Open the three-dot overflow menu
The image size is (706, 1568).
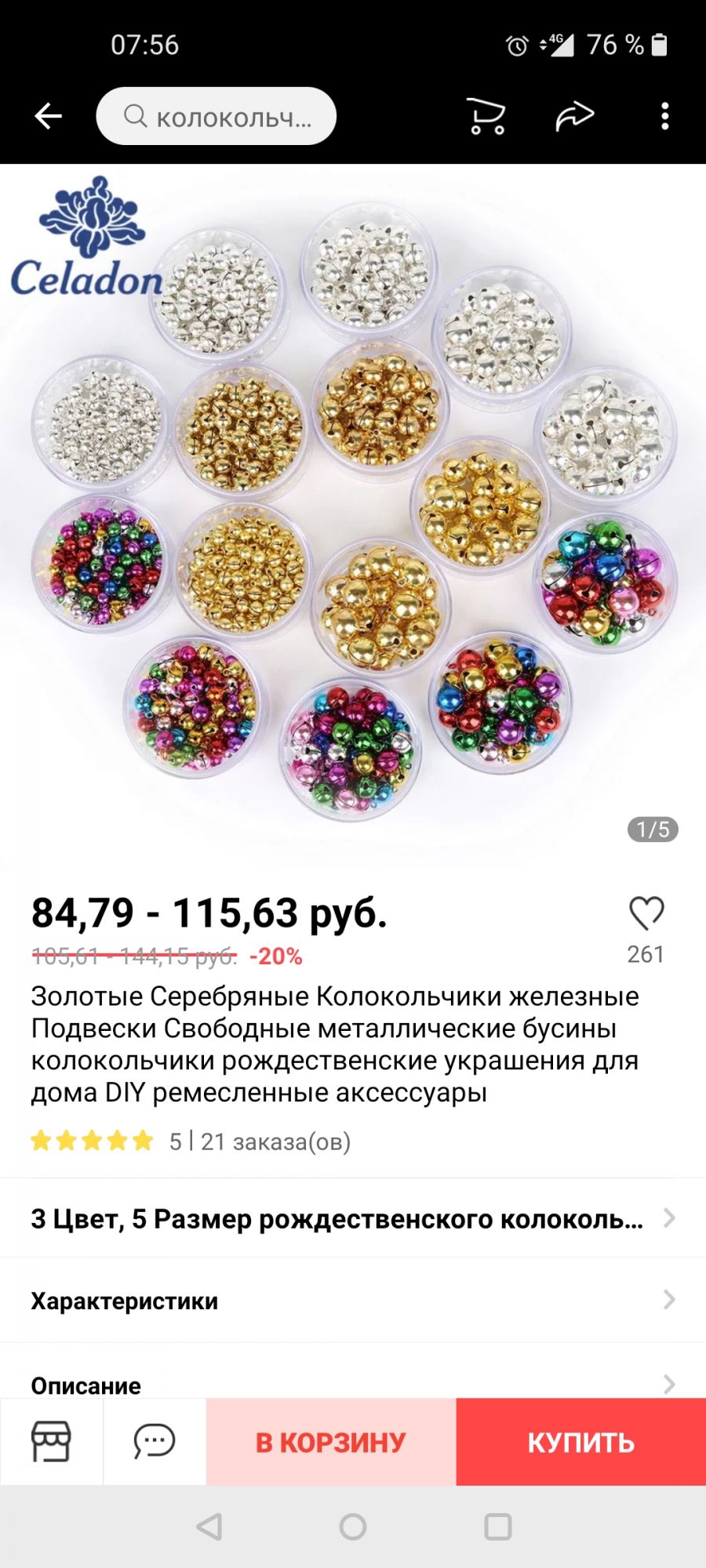click(664, 116)
